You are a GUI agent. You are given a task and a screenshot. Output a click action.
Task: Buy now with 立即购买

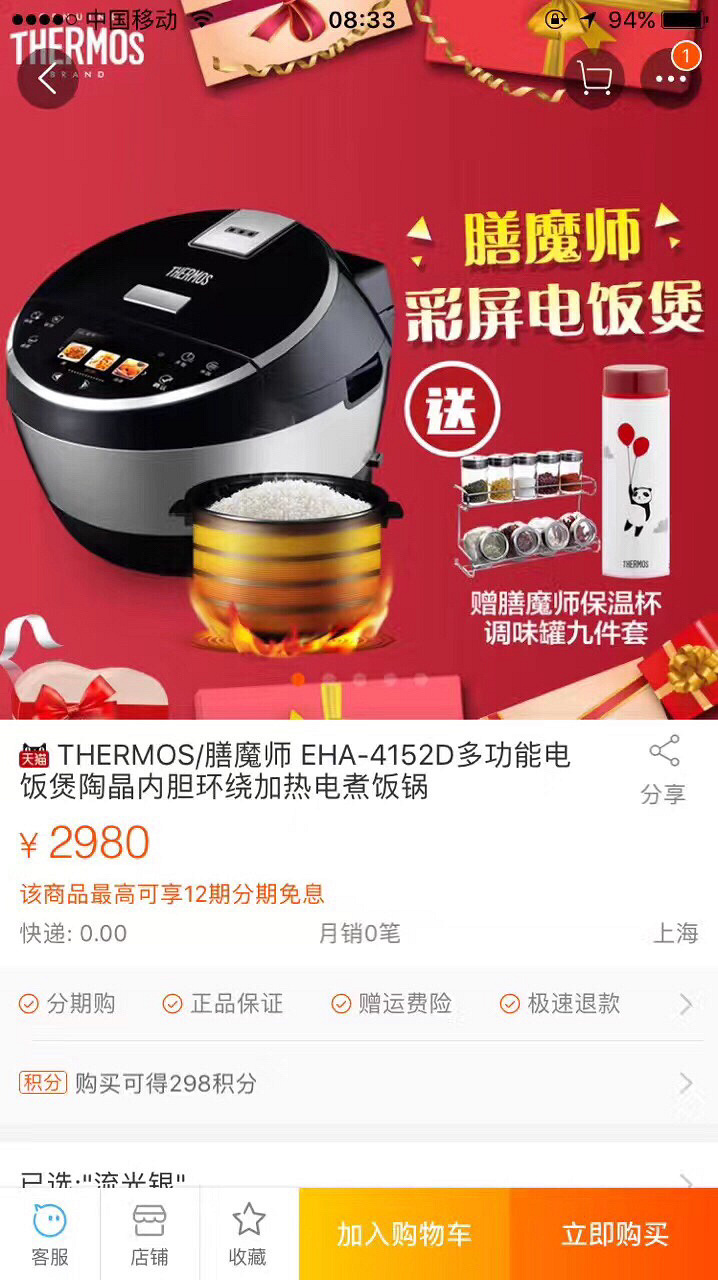pos(614,1234)
